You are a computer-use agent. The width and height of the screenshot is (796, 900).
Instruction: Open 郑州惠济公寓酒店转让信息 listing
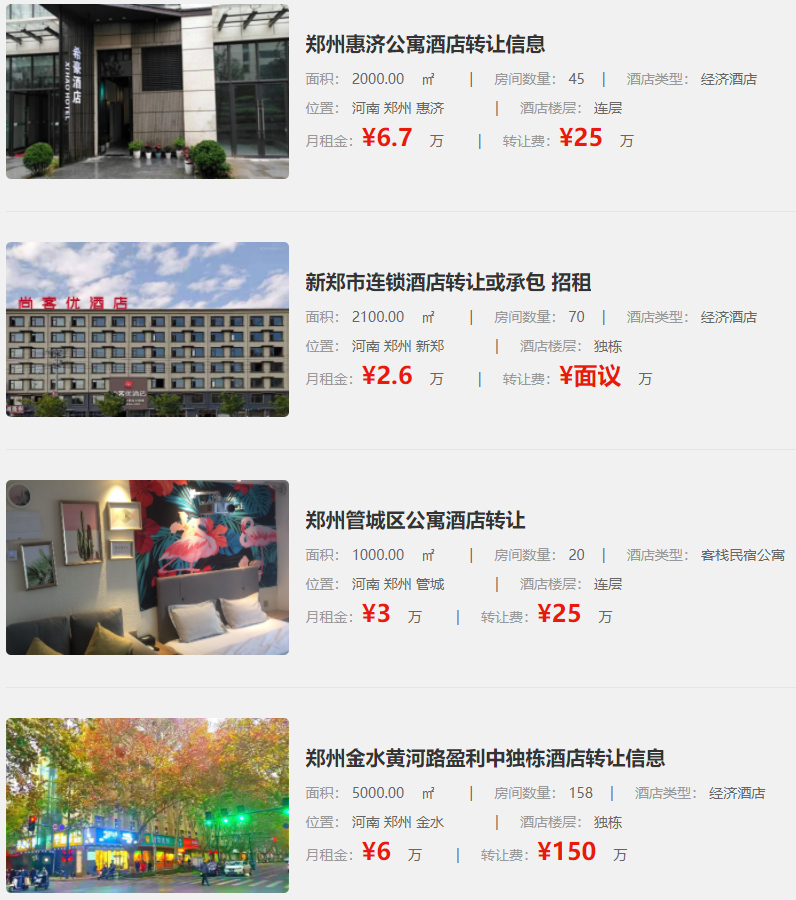pos(425,45)
